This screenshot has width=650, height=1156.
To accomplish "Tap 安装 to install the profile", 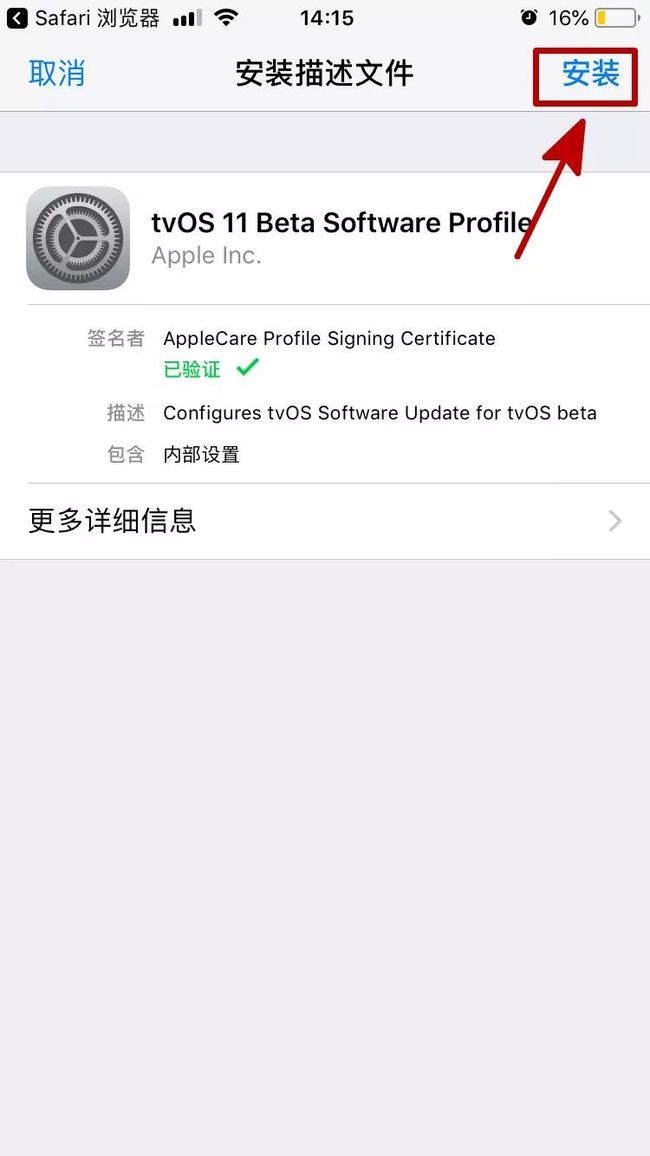I will (590, 74).
